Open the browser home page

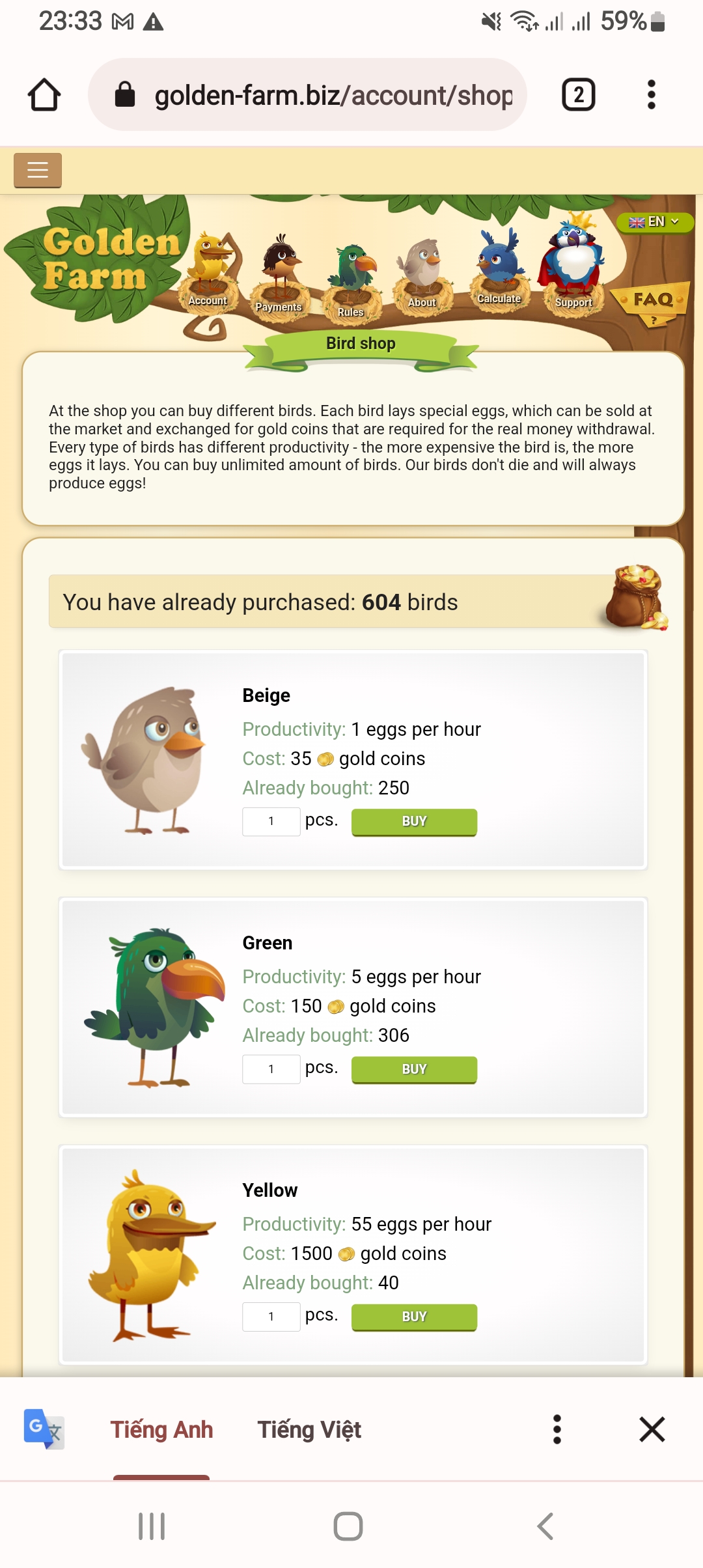coord(44,95)
